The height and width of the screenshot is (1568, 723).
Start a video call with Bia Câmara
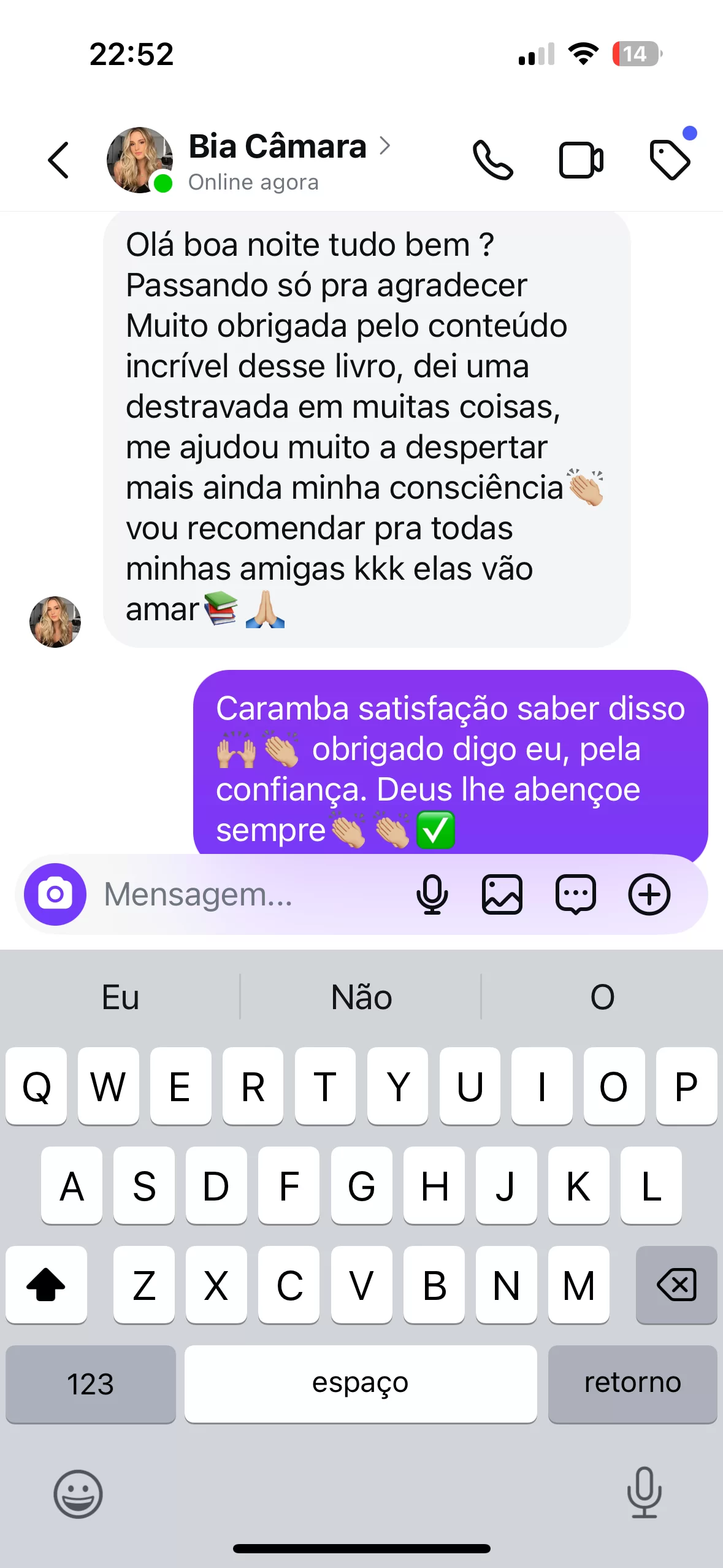coord(581,160)
